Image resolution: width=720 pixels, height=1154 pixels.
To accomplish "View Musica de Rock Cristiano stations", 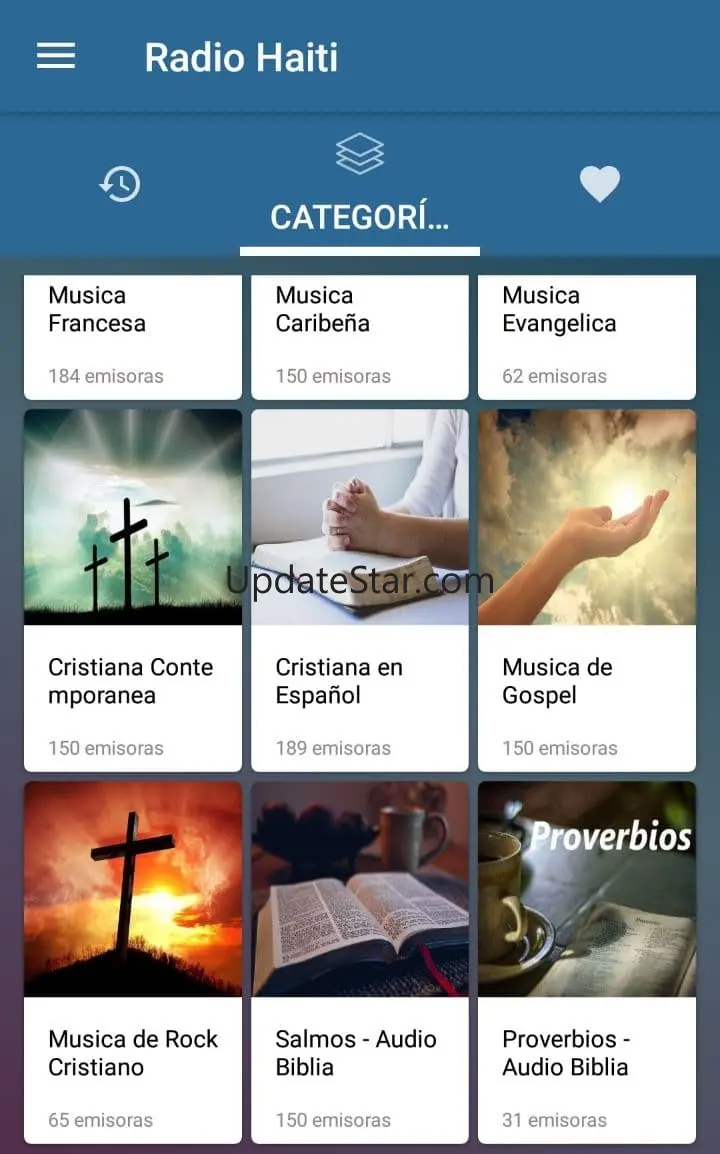I will tap(133, 962).
